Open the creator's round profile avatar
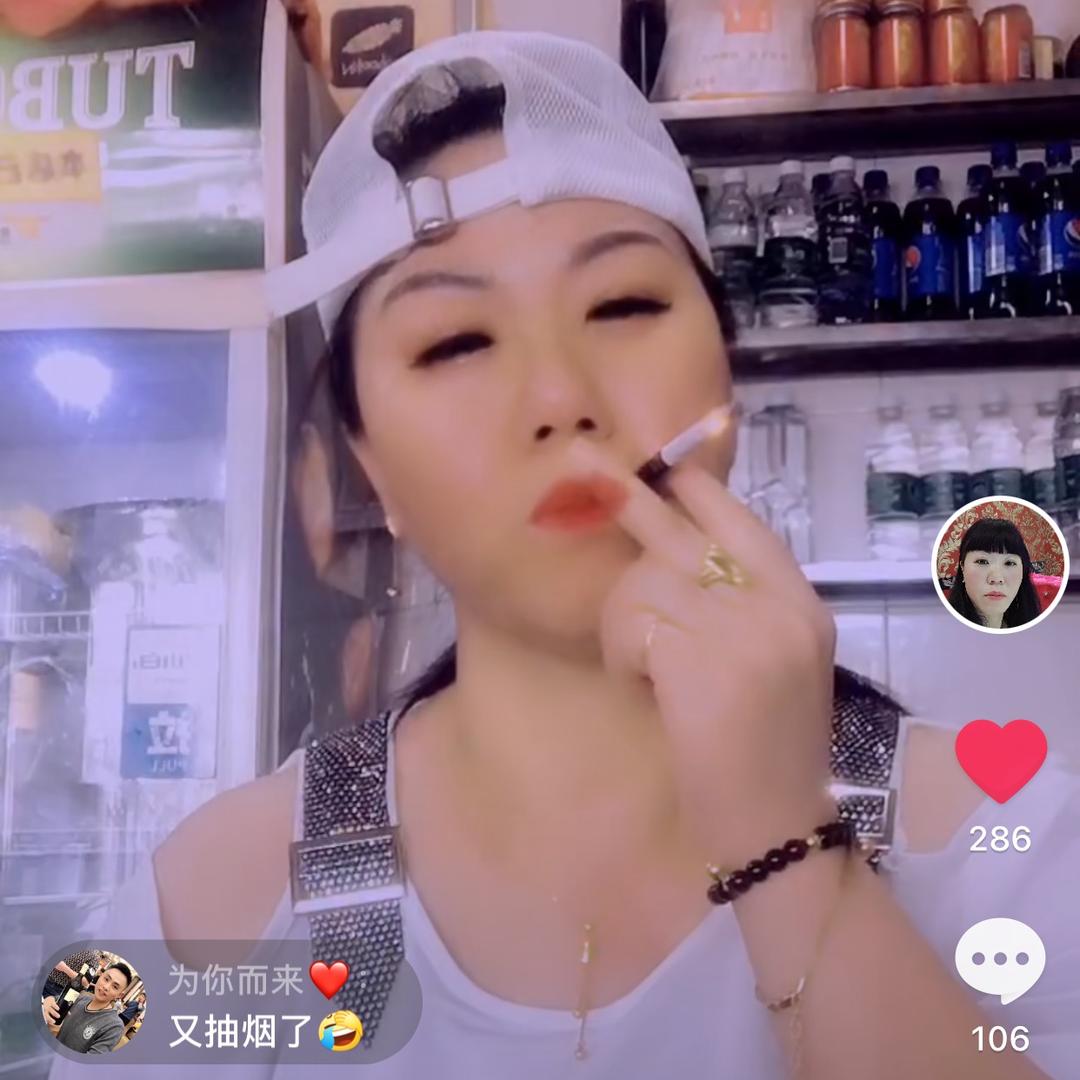Viewport: 1080px width, 1080px height. point(1000,565)
